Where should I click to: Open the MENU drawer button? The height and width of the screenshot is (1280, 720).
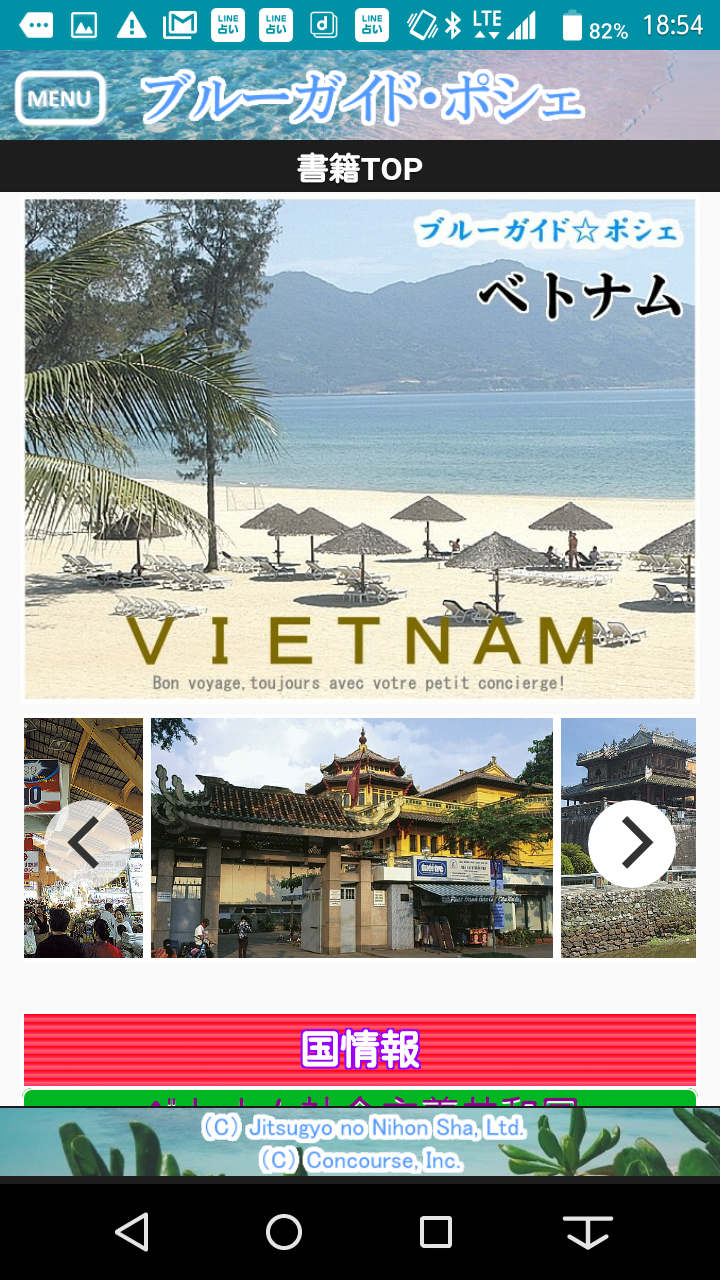[x=60, y=98]
